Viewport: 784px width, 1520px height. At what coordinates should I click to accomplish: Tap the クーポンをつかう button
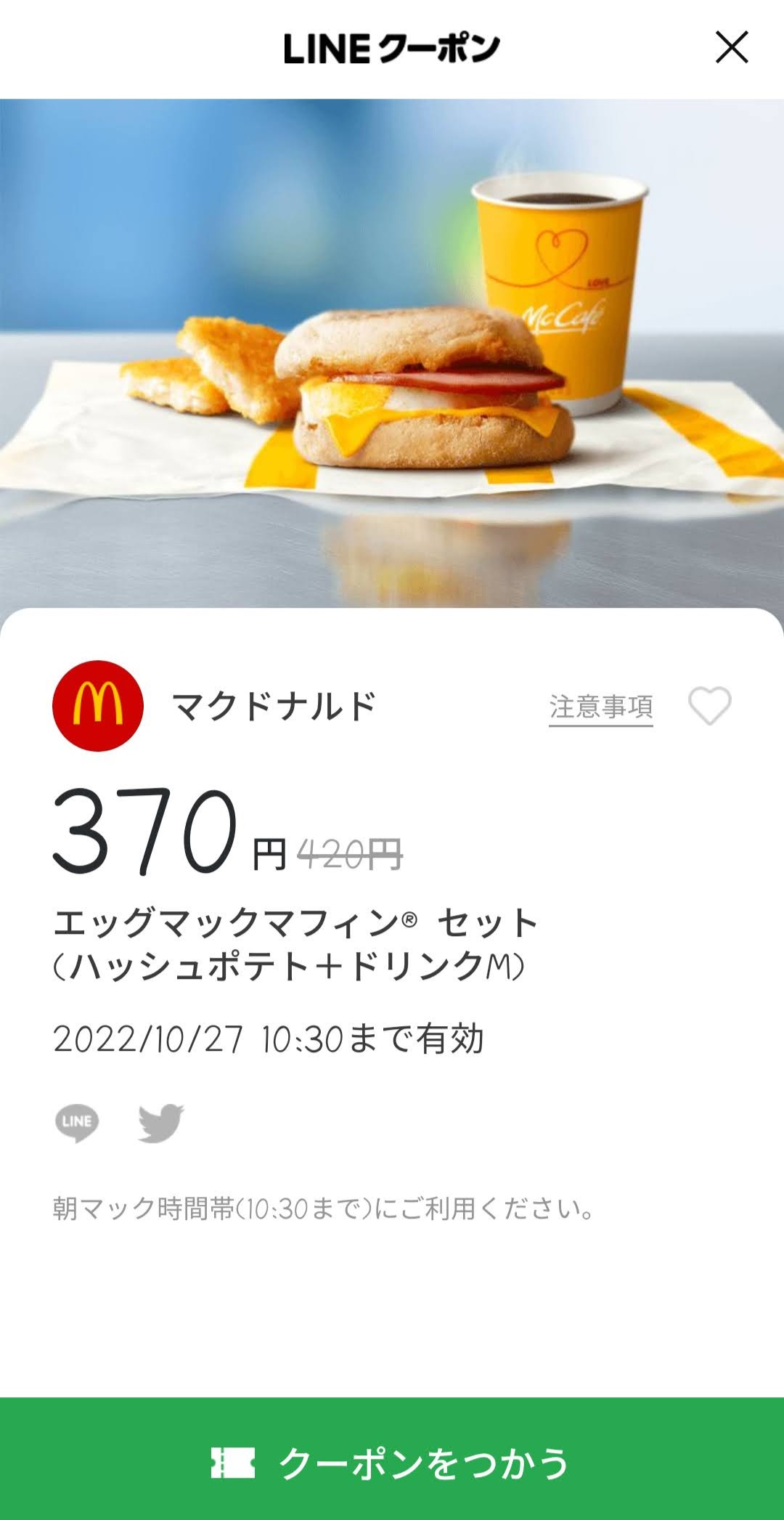[392, 1462]
